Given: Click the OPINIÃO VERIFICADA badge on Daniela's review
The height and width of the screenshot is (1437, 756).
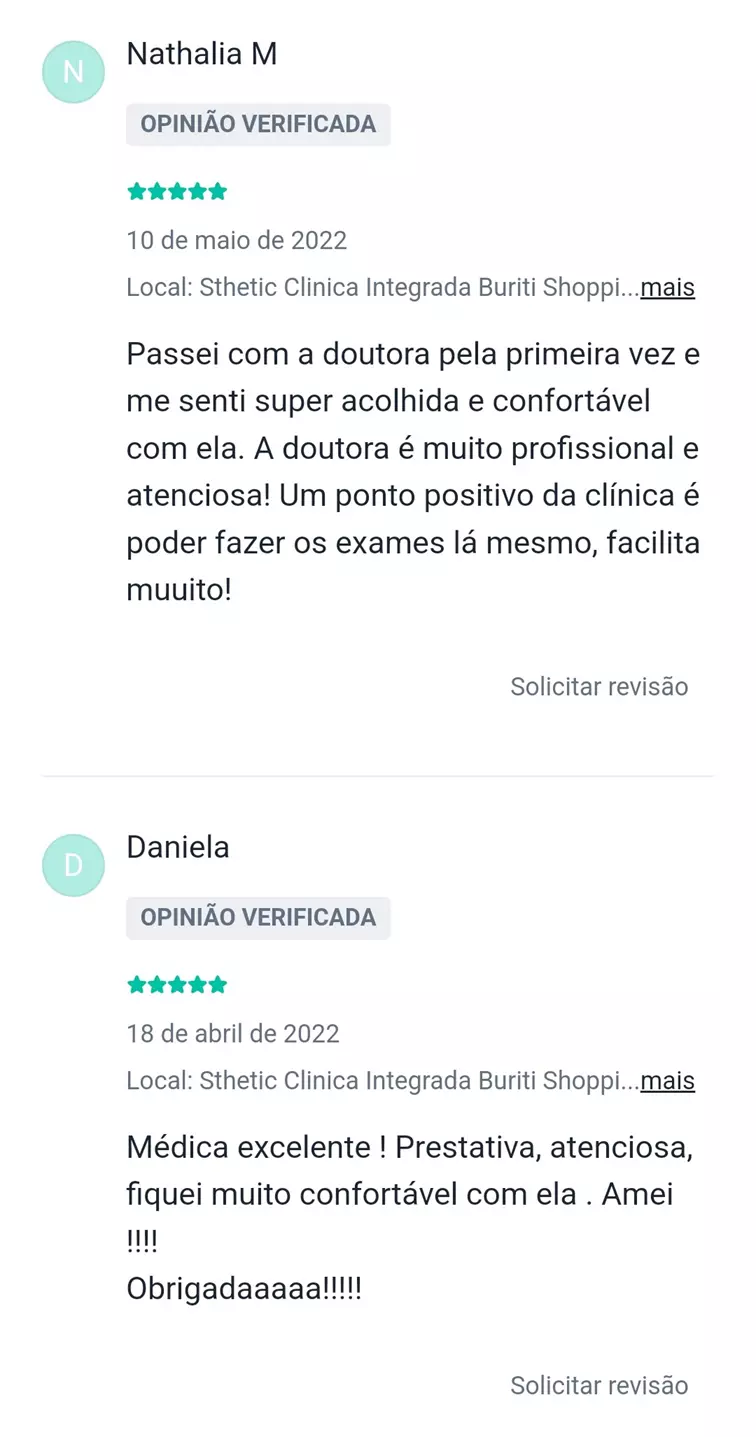Looking at the screenshot, I should (258, 917).
